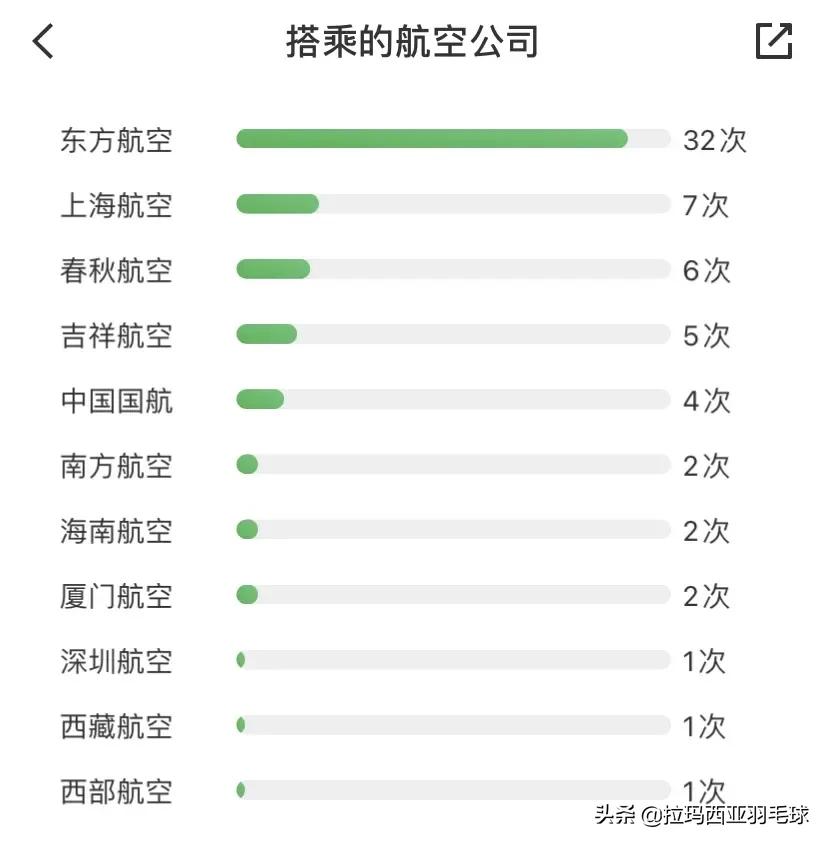Tap the 春秋航空 row label
Viewport: 828px width, 844px height.
click(x=116, y=271)
